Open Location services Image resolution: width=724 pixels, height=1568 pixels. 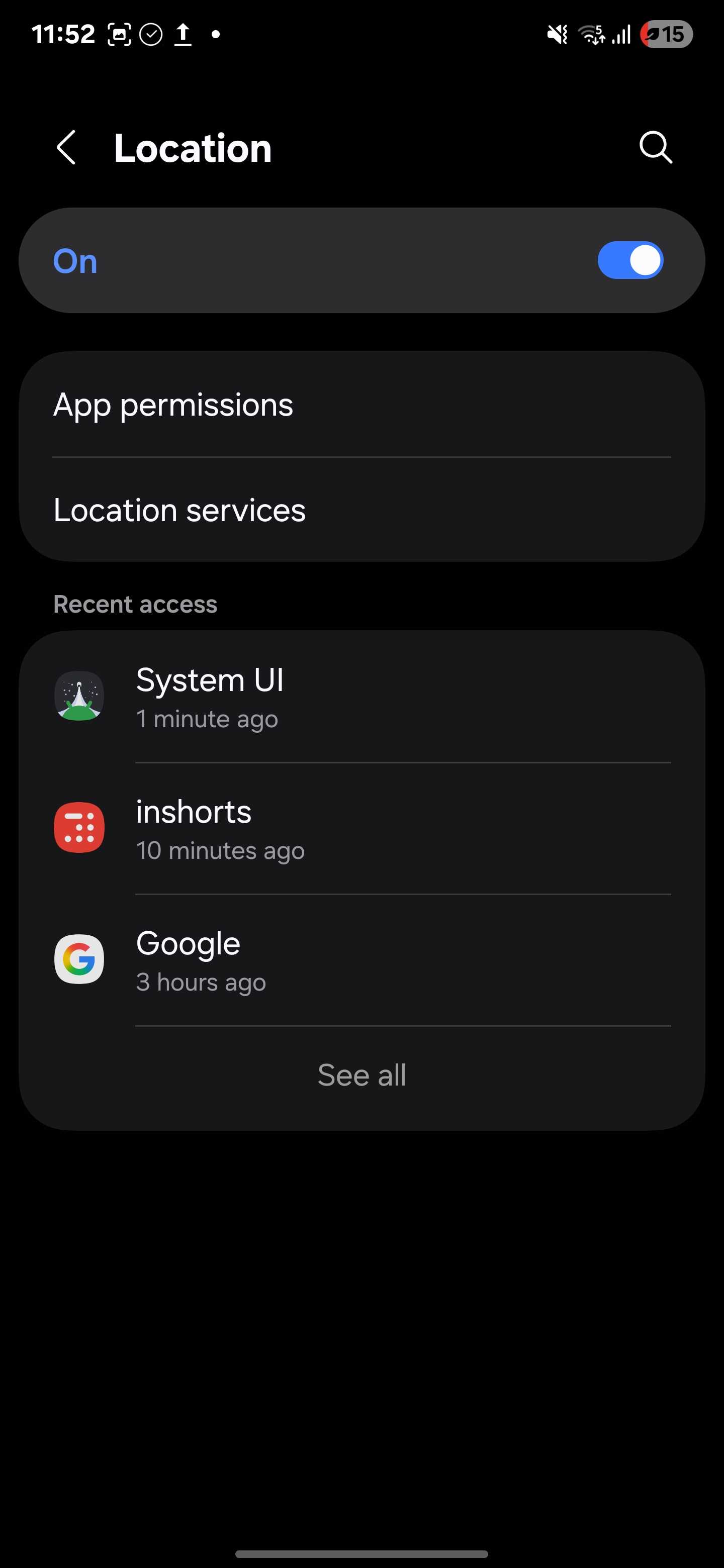[361, 510]
